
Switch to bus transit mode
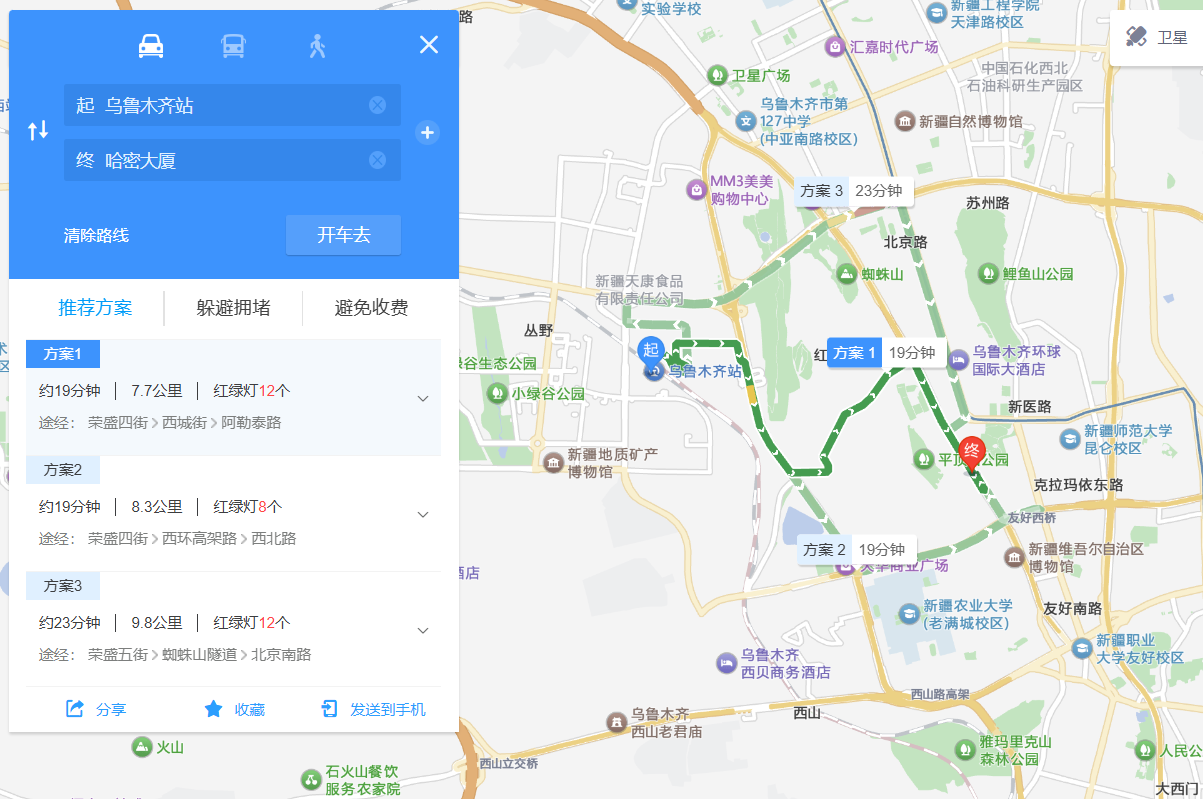point(233,45)
